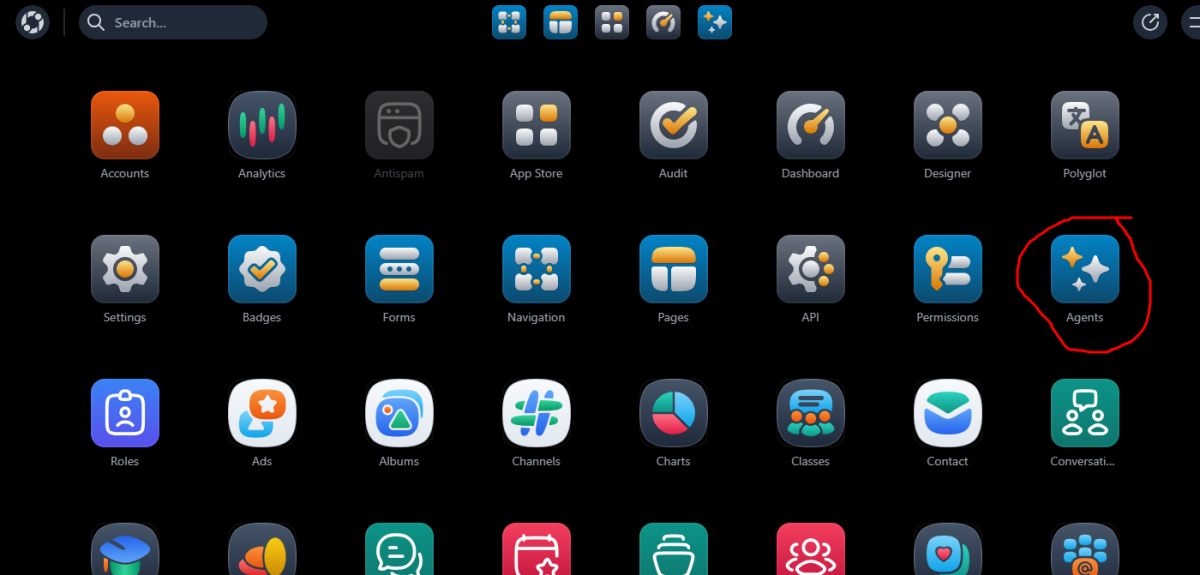
Task: Open the Roles app
Action: (125, 414)
